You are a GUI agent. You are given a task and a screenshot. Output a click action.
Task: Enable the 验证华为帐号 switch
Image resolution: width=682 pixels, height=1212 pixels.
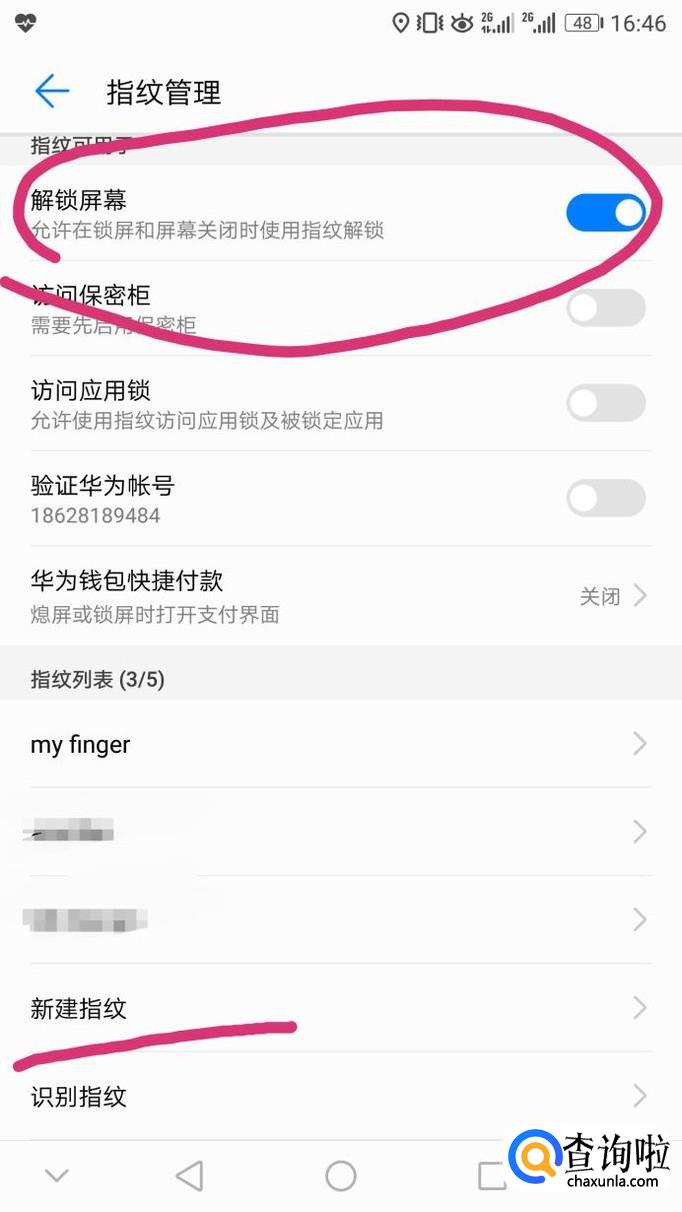tap(606, 498)
